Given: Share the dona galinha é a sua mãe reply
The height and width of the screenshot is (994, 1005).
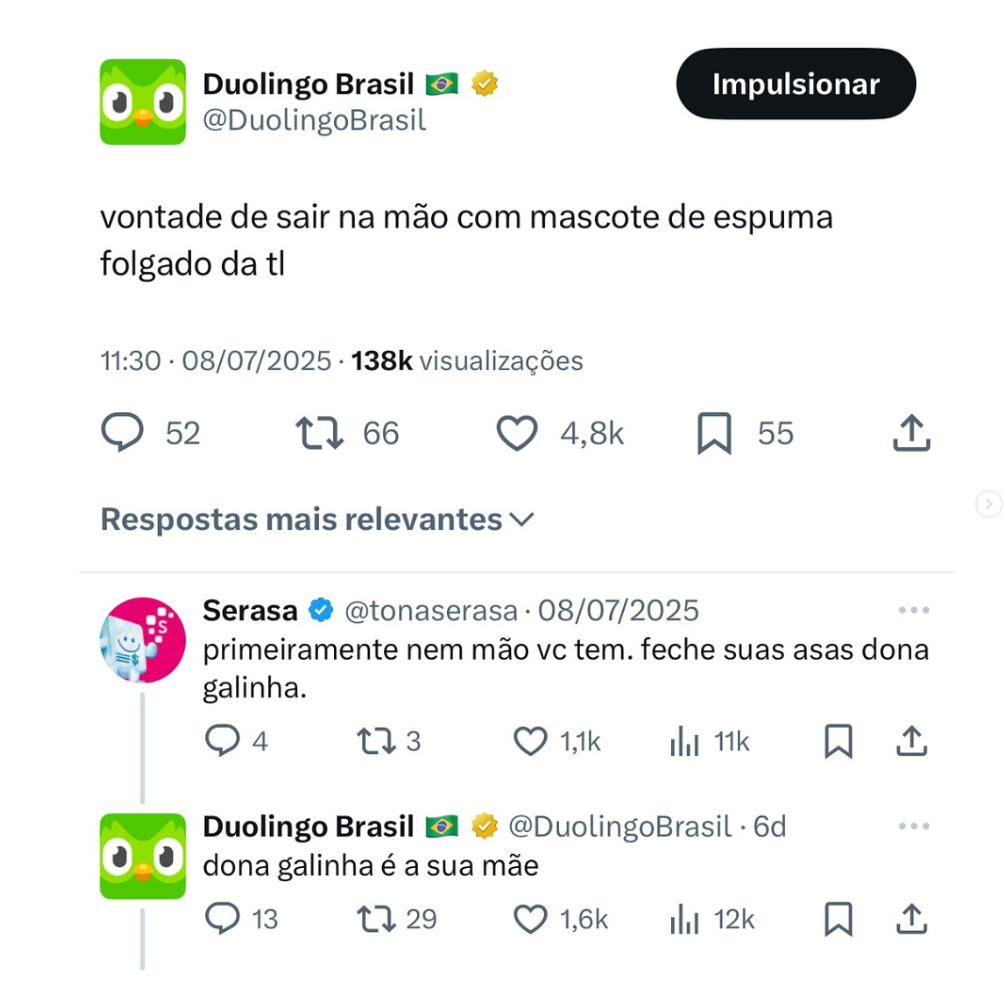Looking at the screenshot, I should pyautogui.click(x=911, y=919).
